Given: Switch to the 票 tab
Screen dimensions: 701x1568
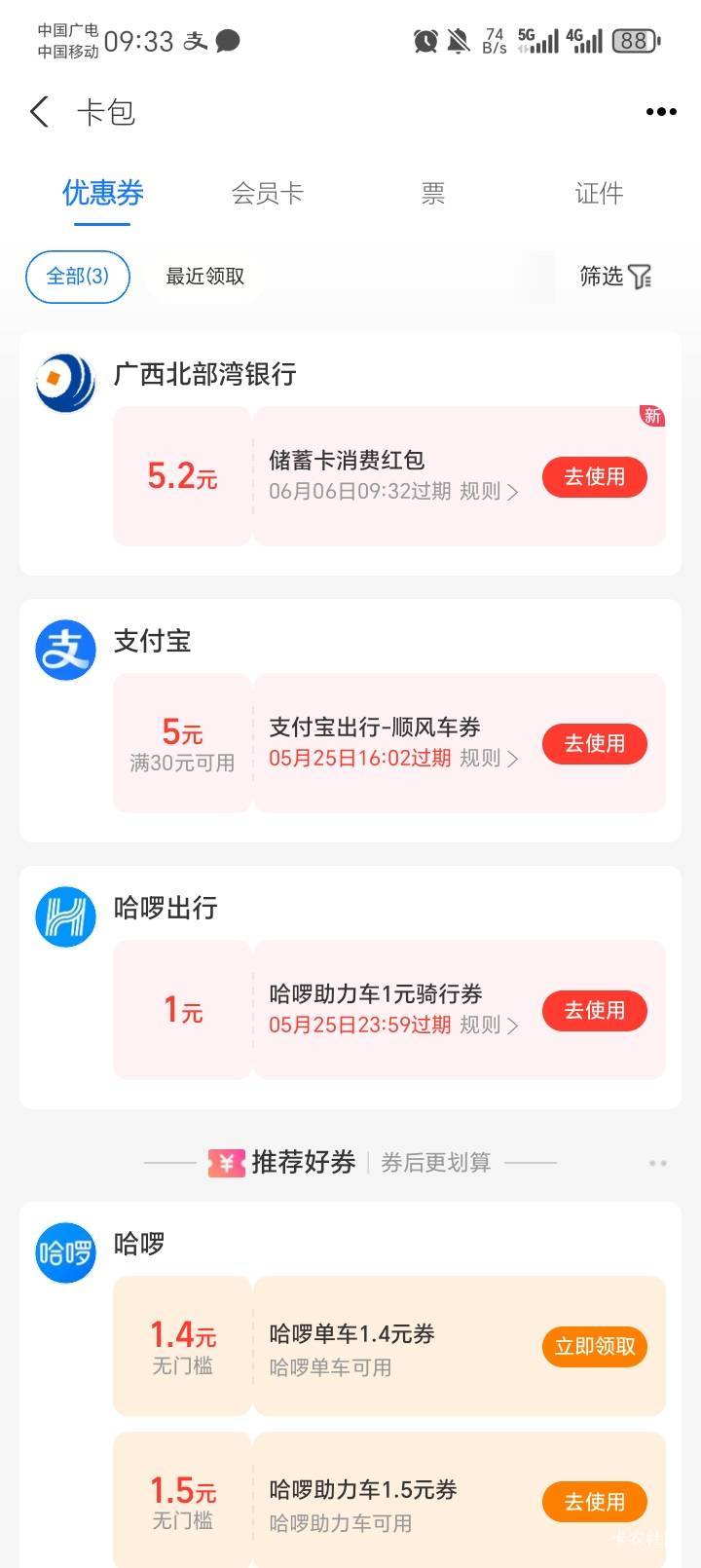Looking at the screenshot, I should (x=433, y=193).
